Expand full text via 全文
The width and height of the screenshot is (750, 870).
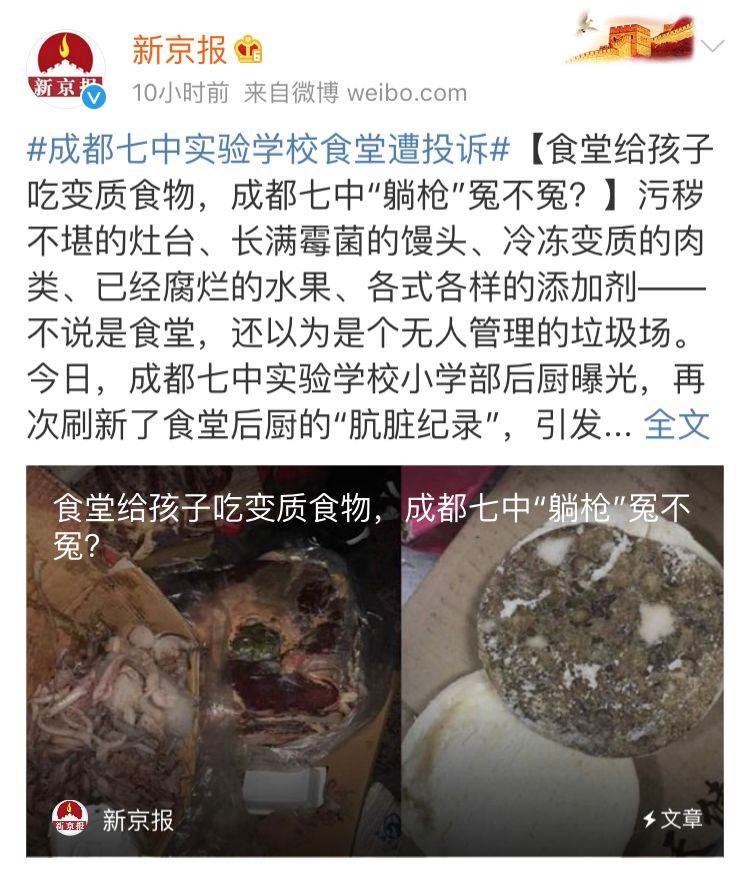click(677, 424)
